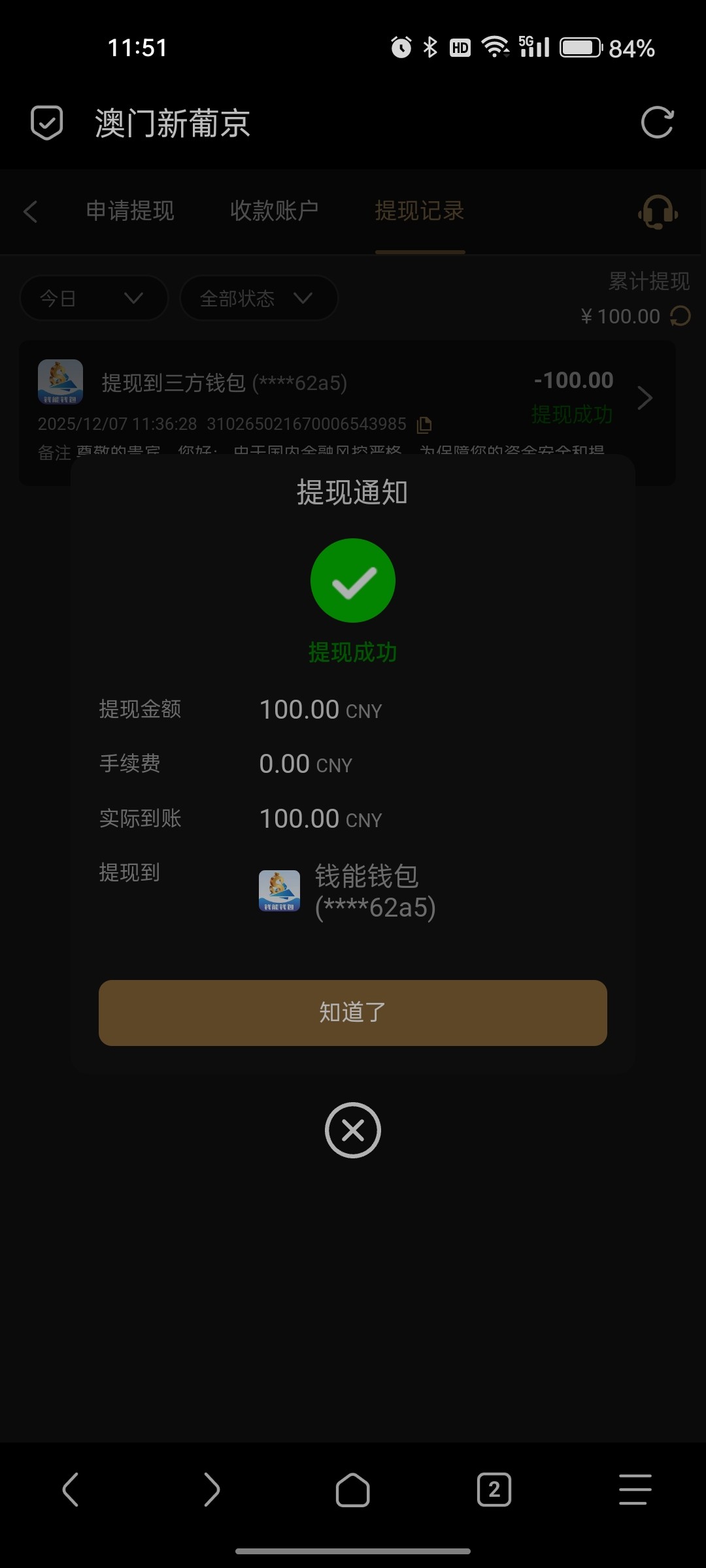This screenshot has width=706, height=1568.
Task: Click the page refresh icon in top bar
Action: [x=658, y=122]
